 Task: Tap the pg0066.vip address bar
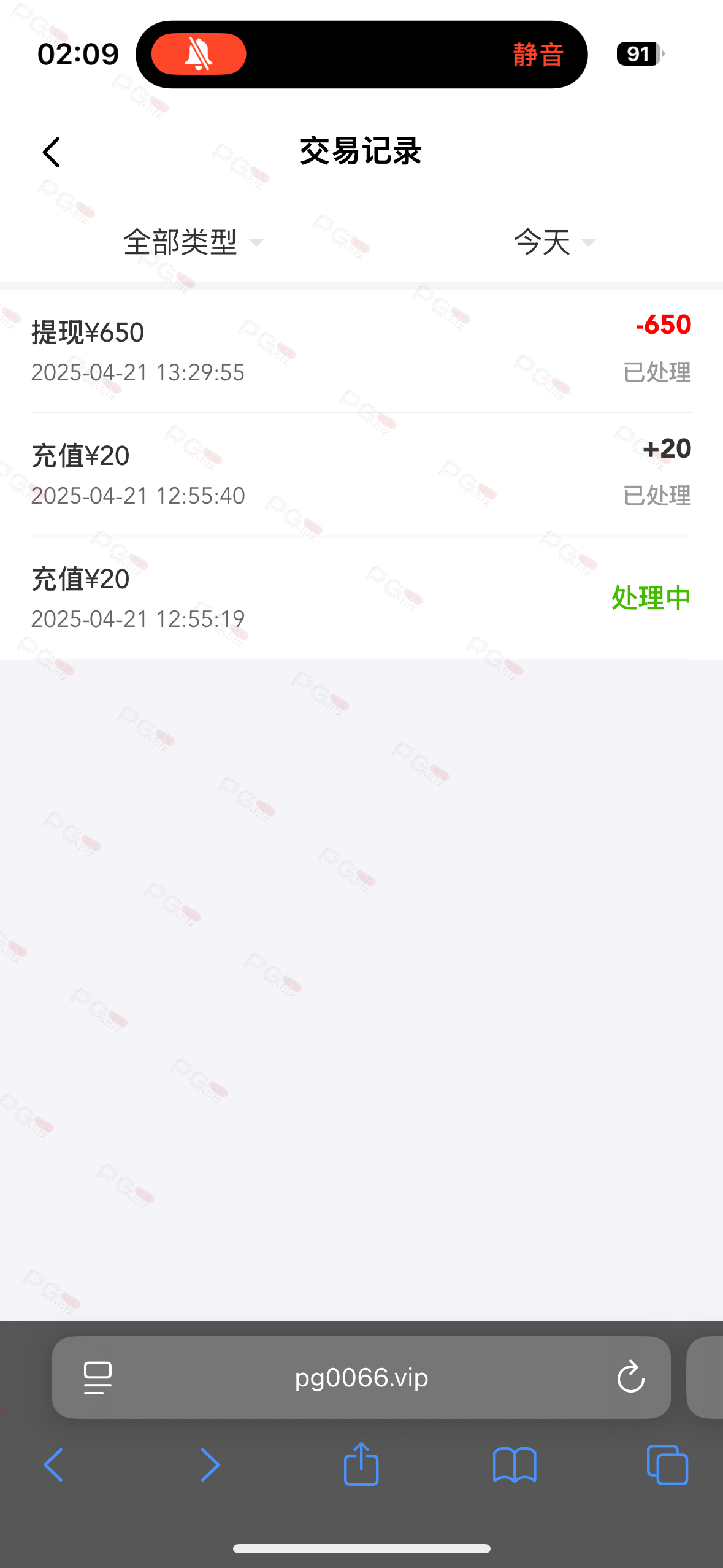coord(361,1377)
